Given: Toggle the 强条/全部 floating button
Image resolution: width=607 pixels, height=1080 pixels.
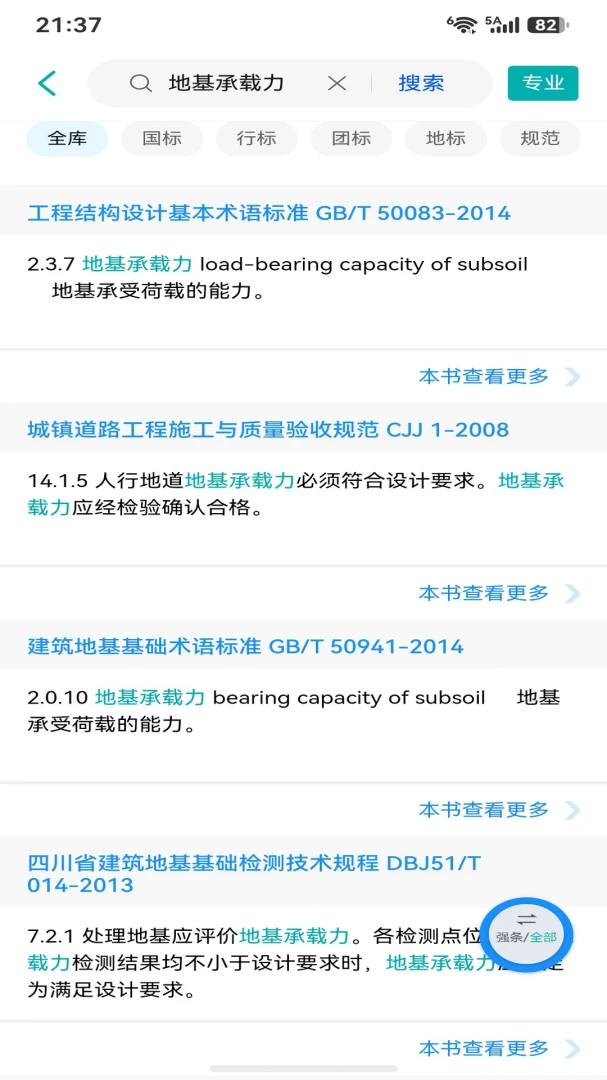Looking at the screenshot, I should [x=526, y=930].
